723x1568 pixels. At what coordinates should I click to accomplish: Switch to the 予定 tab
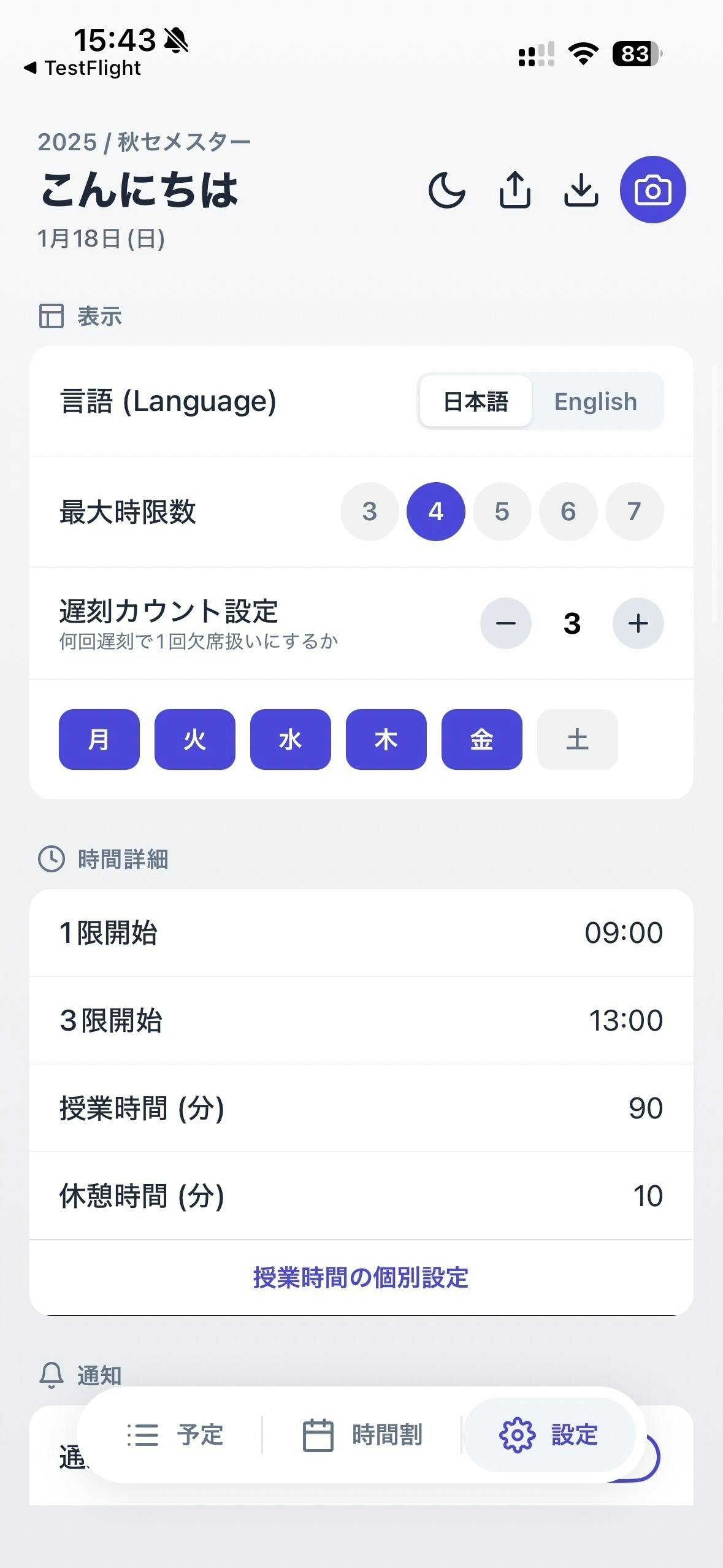[x=176, y=1435]
